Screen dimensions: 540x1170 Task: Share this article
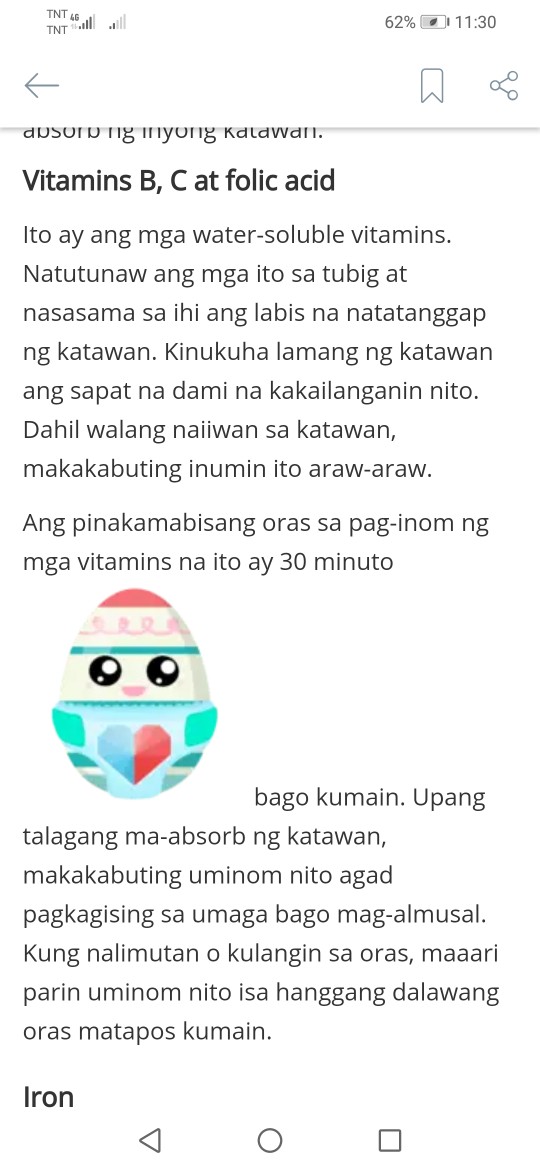504,86
